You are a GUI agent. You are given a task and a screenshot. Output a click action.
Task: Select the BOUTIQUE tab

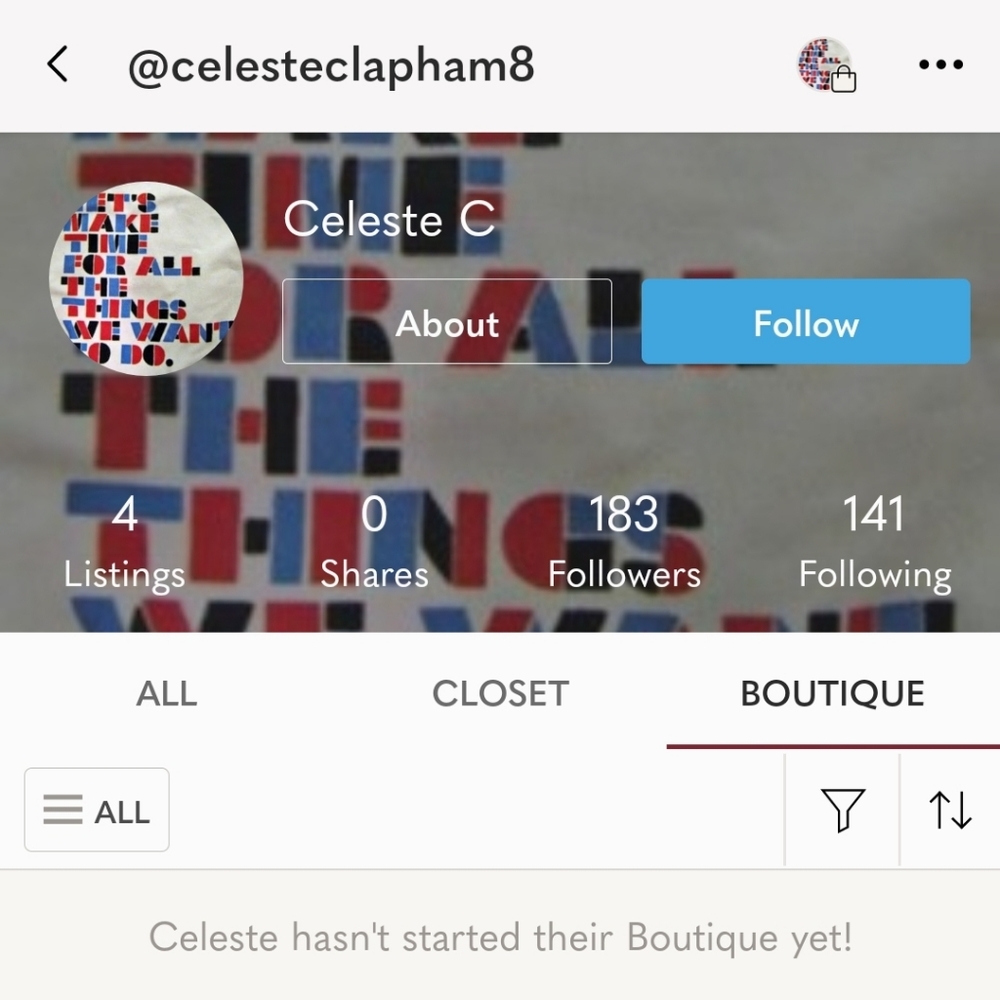click(x=832, y=693)
